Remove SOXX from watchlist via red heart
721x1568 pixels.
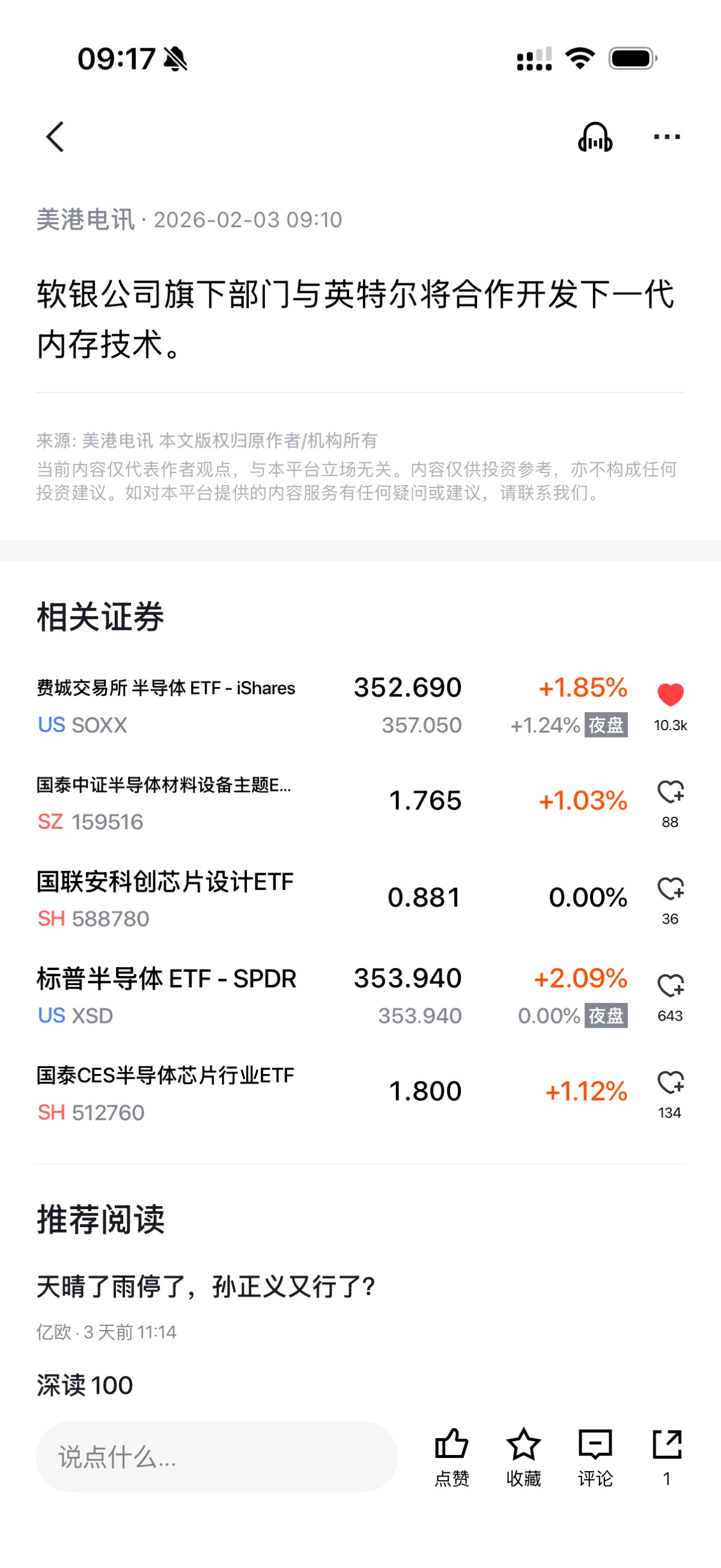(x=670, y=695)
